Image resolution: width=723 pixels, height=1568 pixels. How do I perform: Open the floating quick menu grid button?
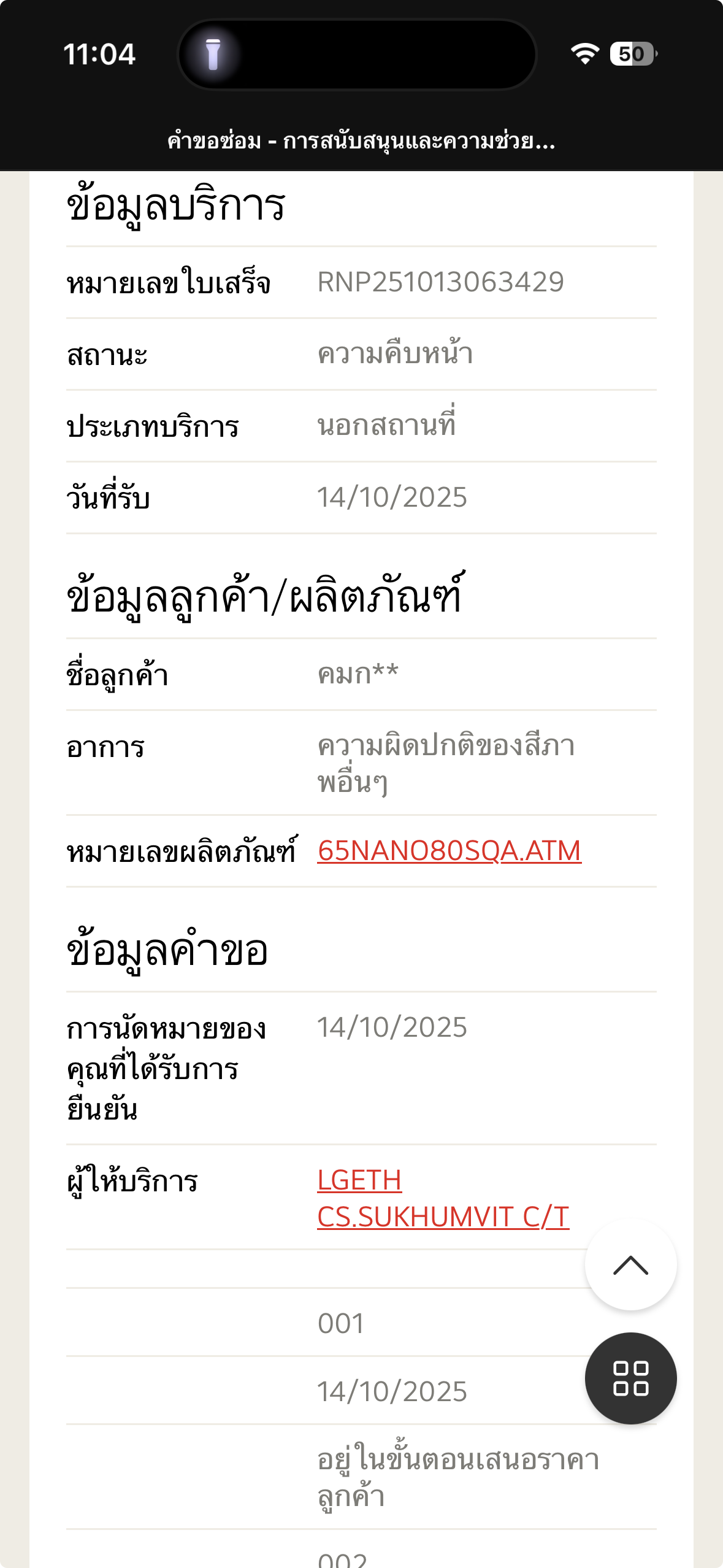[x=630, y=1378]
